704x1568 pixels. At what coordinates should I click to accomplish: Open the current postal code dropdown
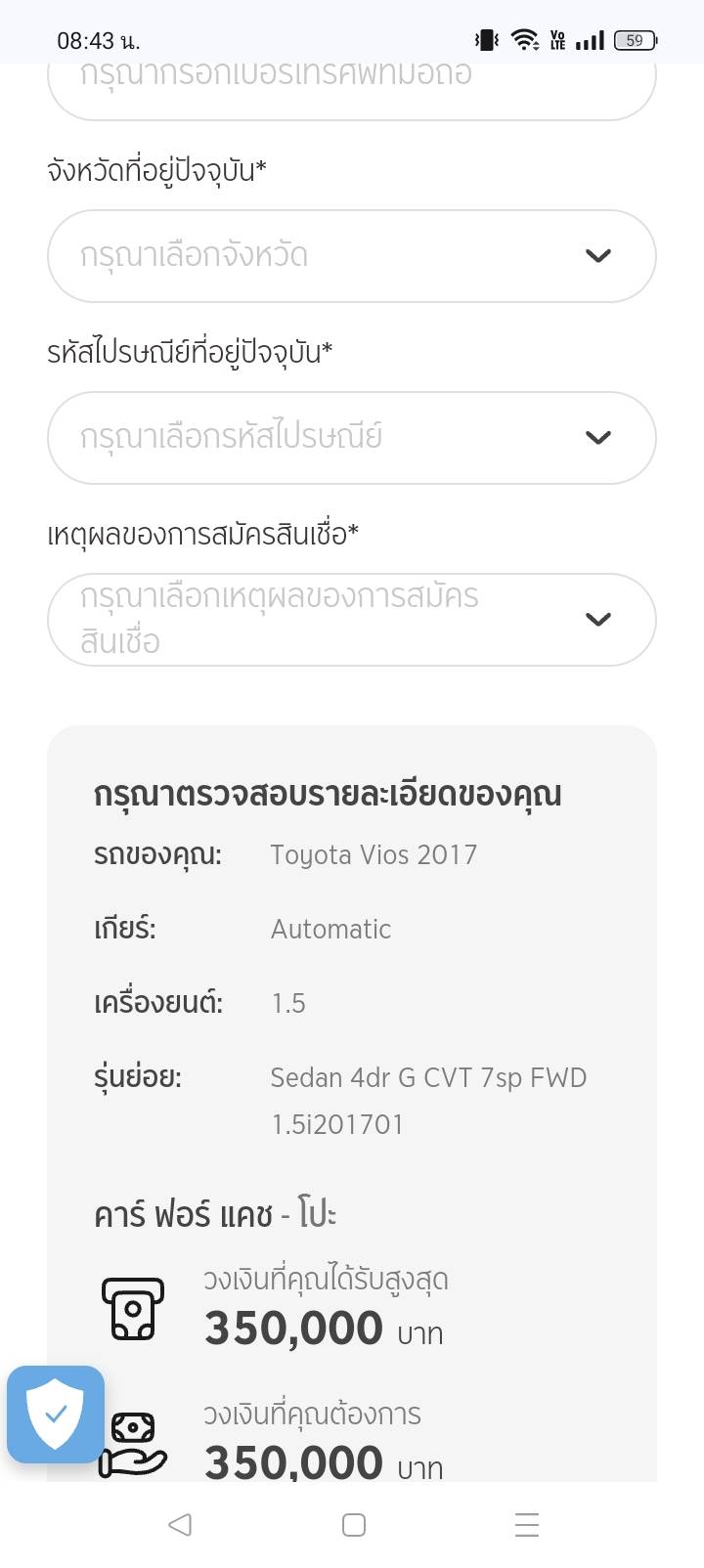[x=351, y=438]
